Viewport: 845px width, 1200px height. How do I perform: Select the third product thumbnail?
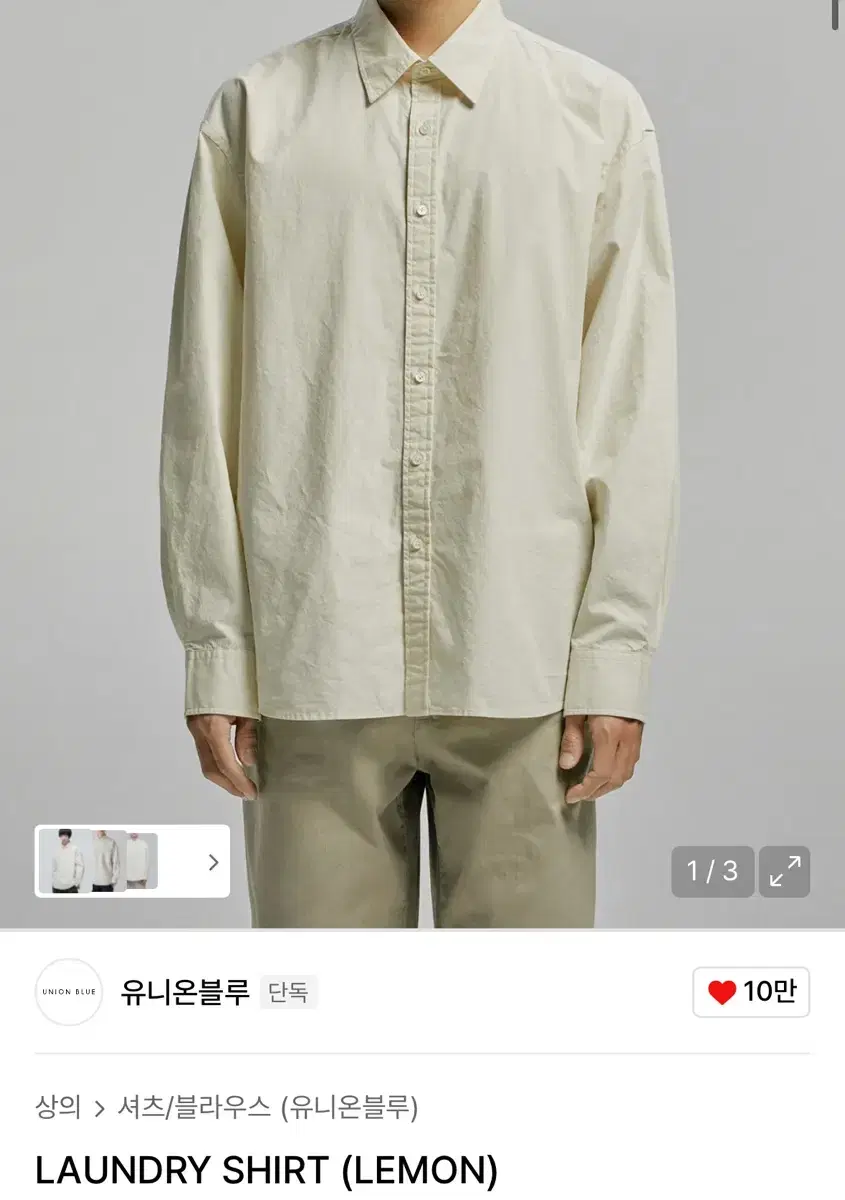pos(140,861)
